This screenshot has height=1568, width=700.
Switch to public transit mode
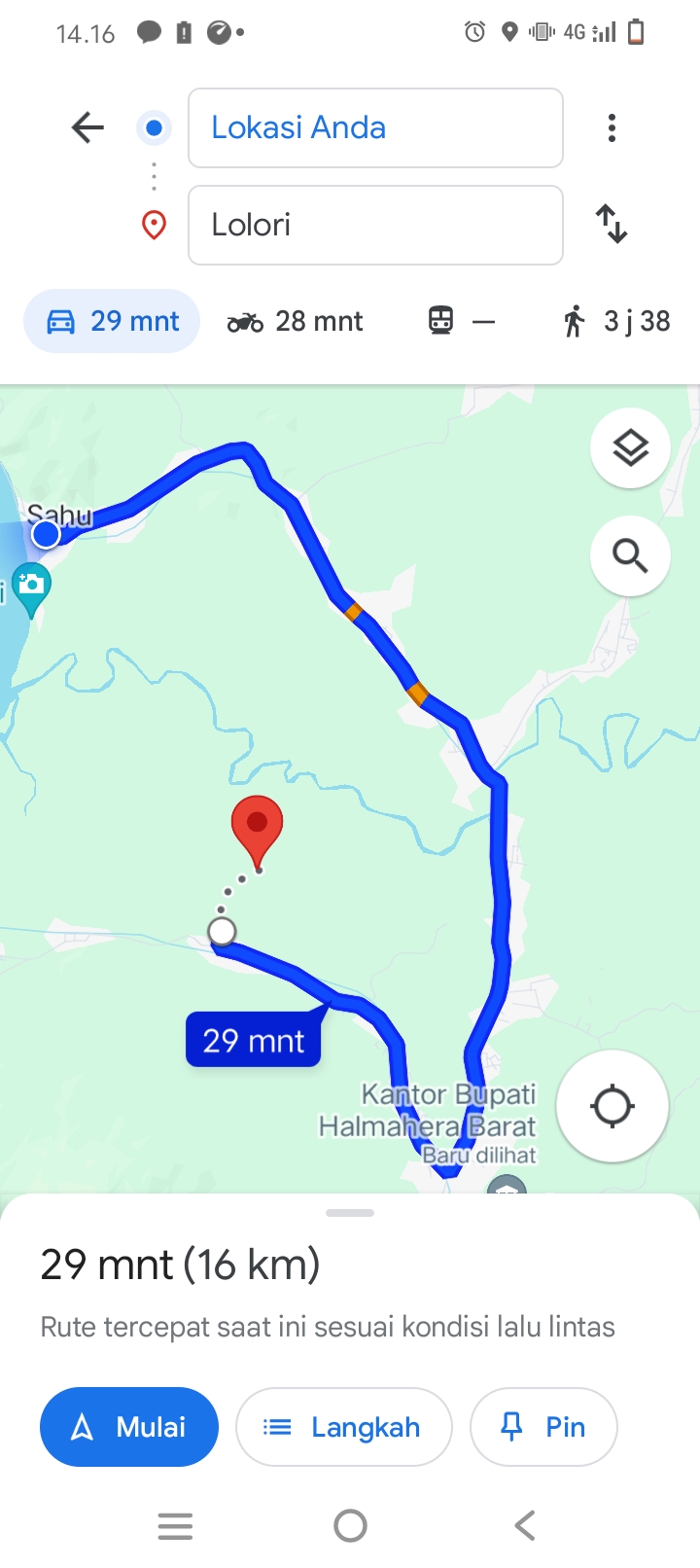click(x=461, y=321)
